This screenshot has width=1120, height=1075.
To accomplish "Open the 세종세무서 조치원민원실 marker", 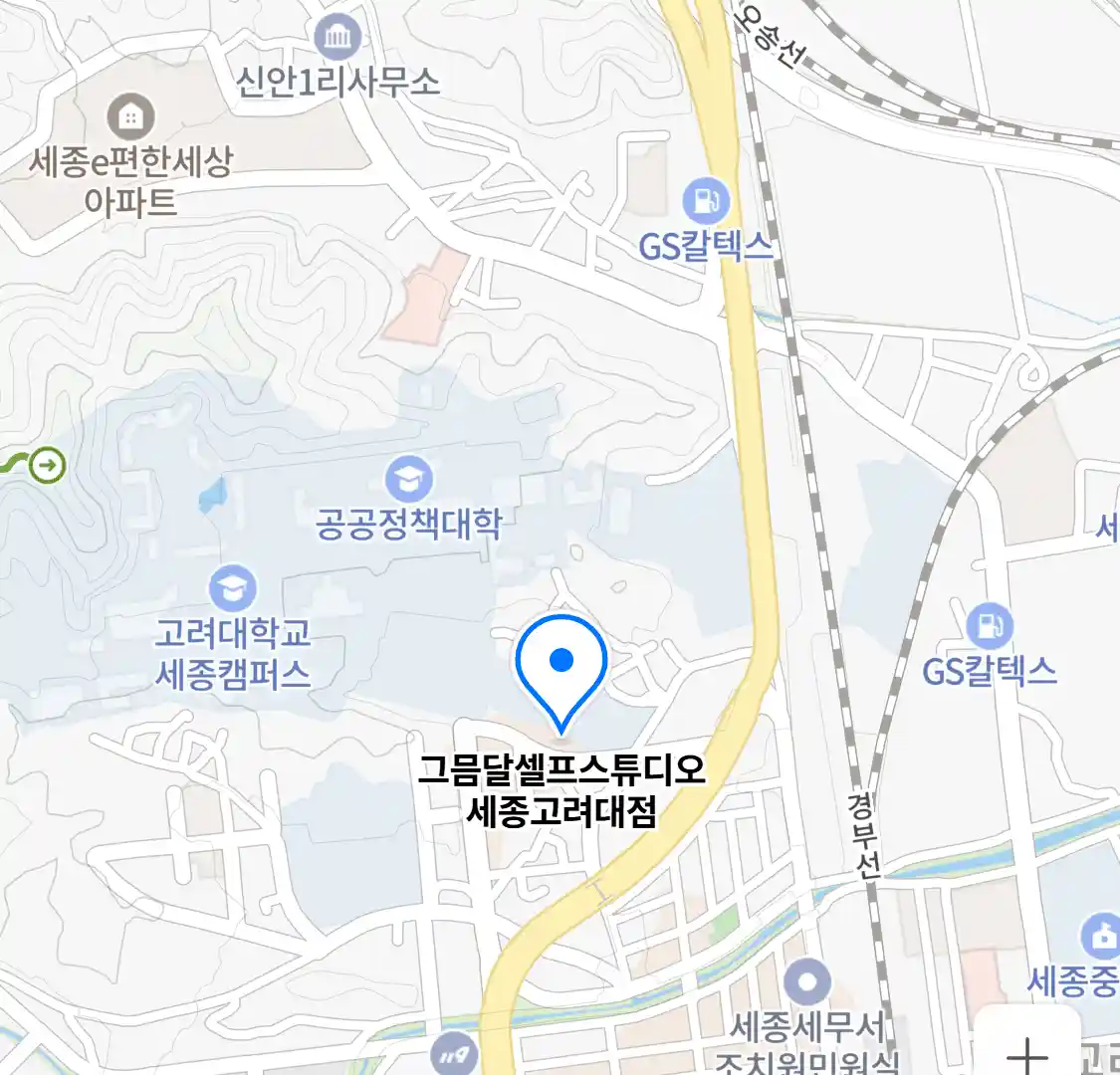I will click(x=806, y=984).
